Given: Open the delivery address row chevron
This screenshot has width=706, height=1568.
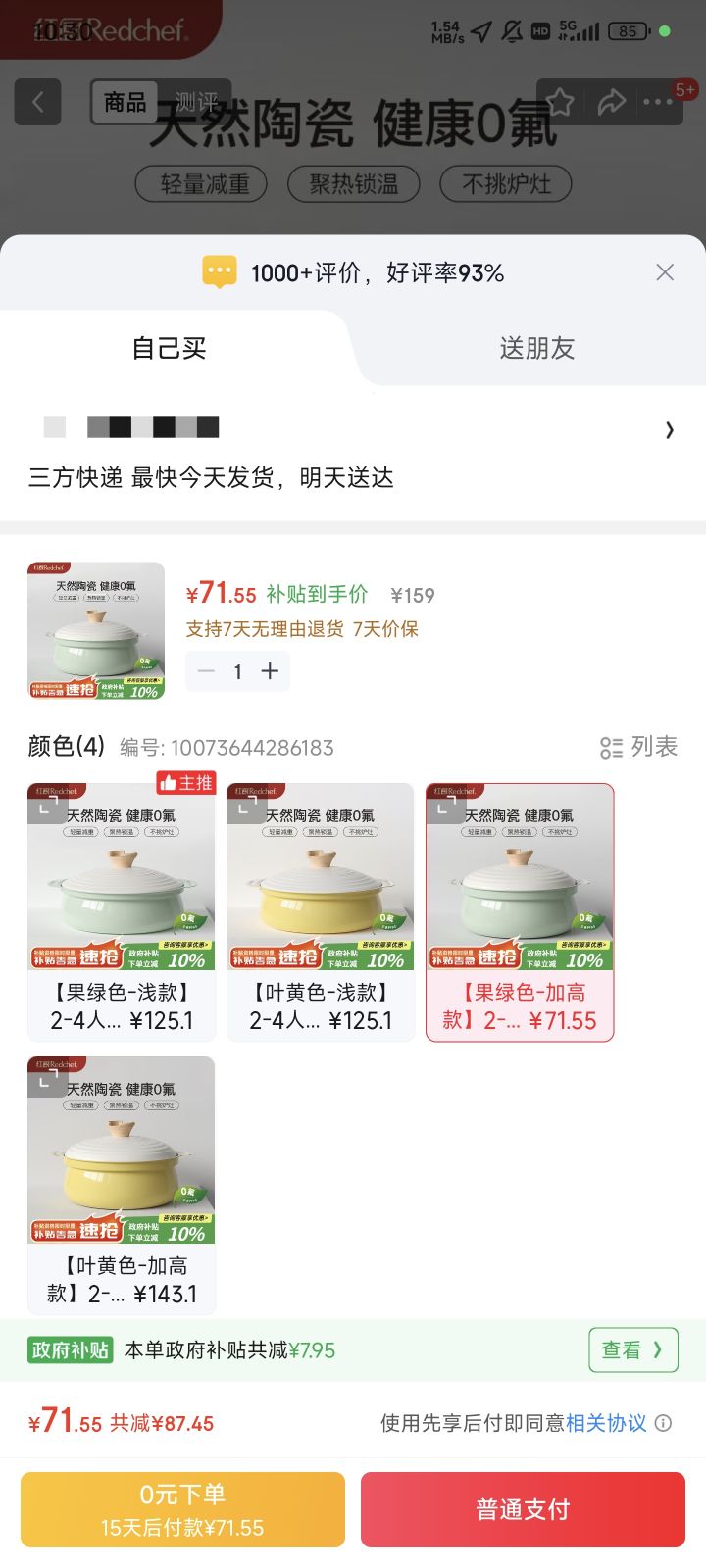Looking at the screenshot, I should coord(669,429).
